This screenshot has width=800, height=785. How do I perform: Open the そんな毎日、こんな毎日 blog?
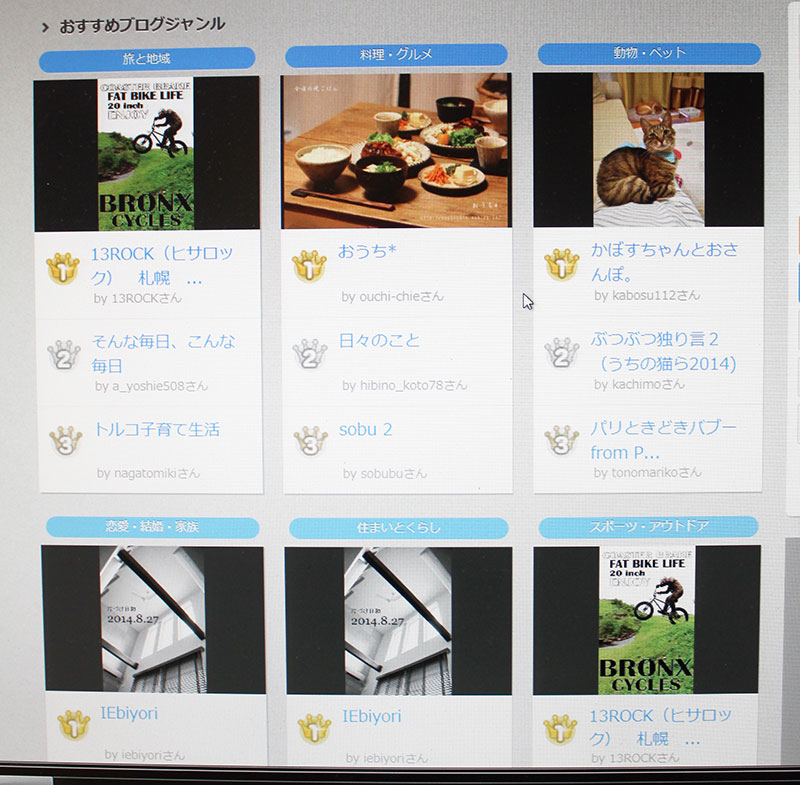(163, 353)
